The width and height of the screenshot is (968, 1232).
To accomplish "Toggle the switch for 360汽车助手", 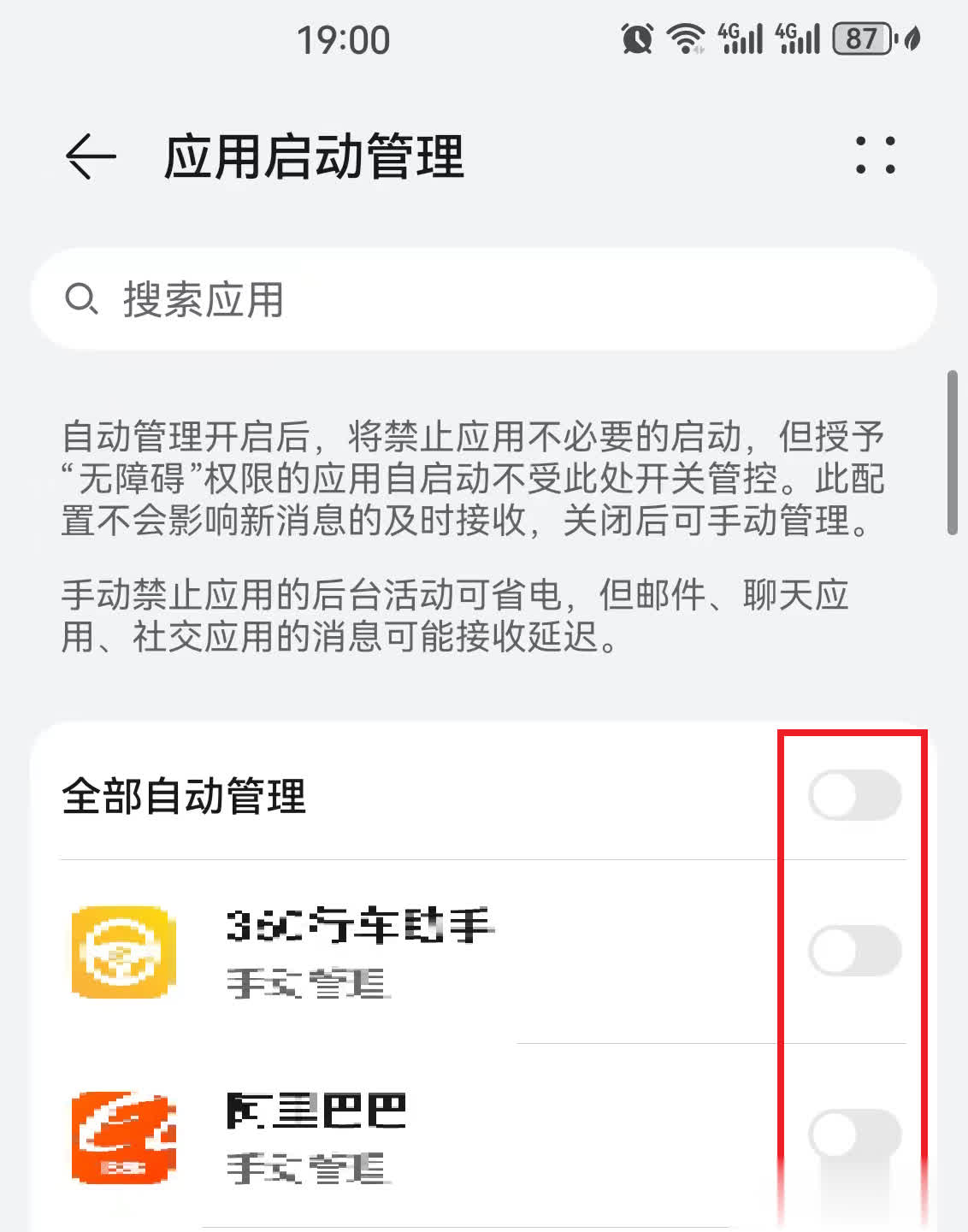I will pyautogui.click(x=854, y=951).
